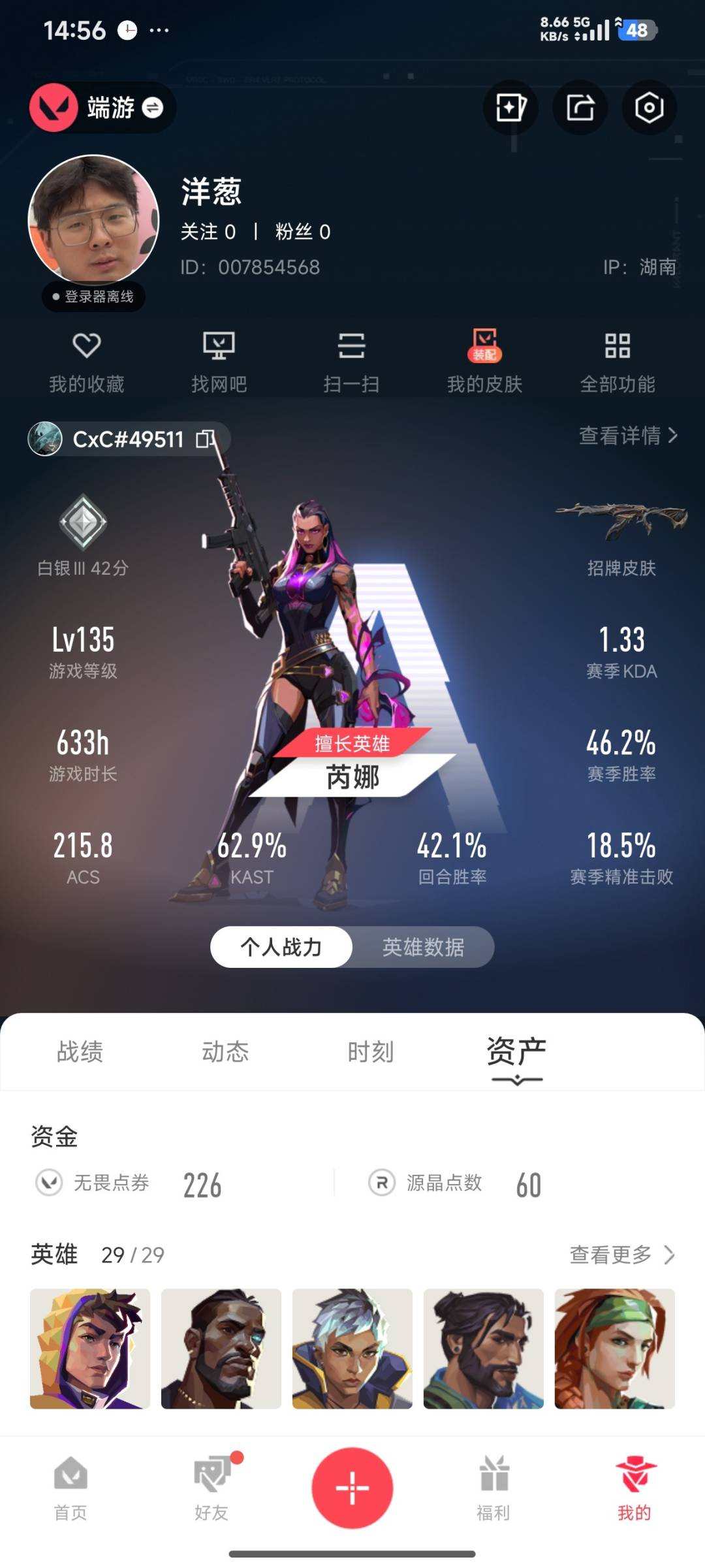This screenshot has width=705, height=1568.
Task: Tap the card wallet icon near share button
Action: pos(510,108)
